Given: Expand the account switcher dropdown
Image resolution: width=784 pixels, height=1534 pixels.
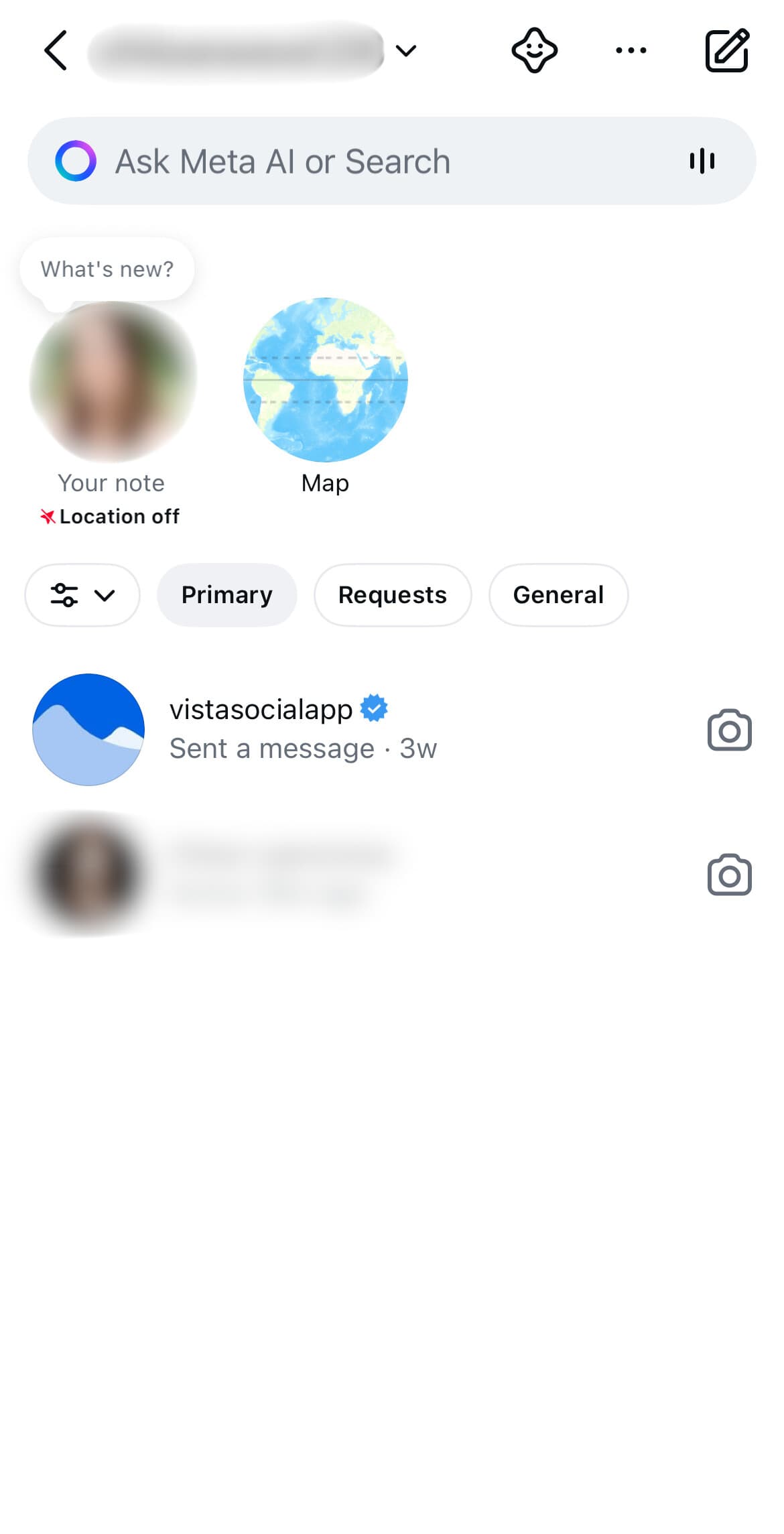Looking at the screenshot, I should 405,51.
